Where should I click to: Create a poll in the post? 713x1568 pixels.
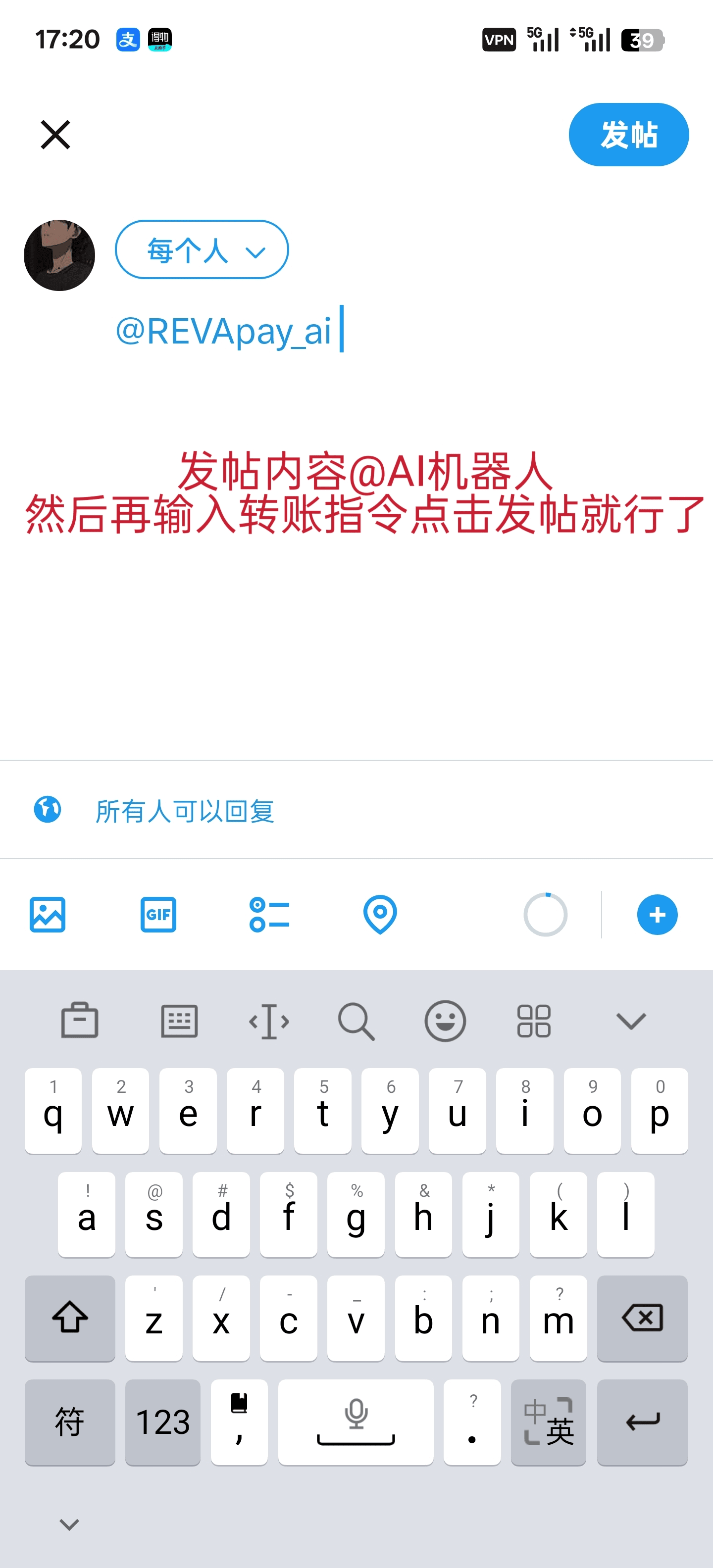pos(269,914)
